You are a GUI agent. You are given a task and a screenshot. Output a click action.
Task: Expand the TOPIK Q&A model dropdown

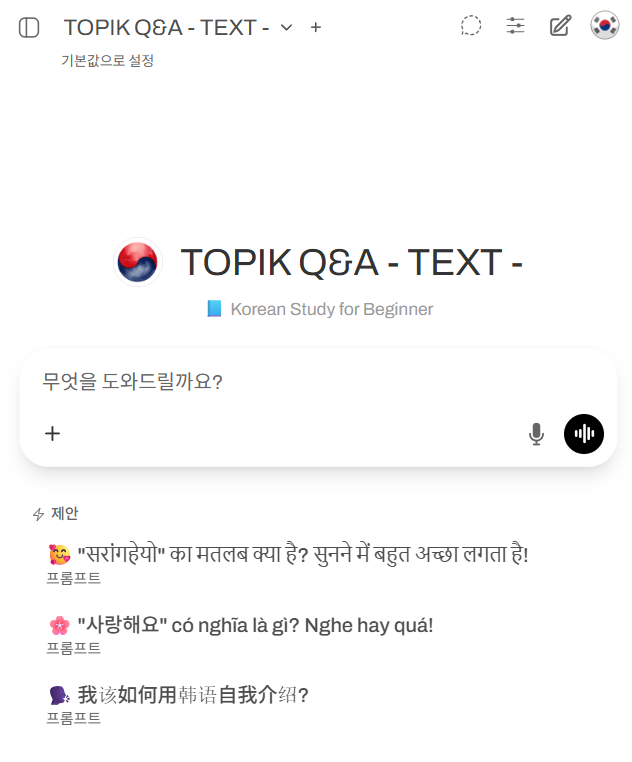coord(286,28)
